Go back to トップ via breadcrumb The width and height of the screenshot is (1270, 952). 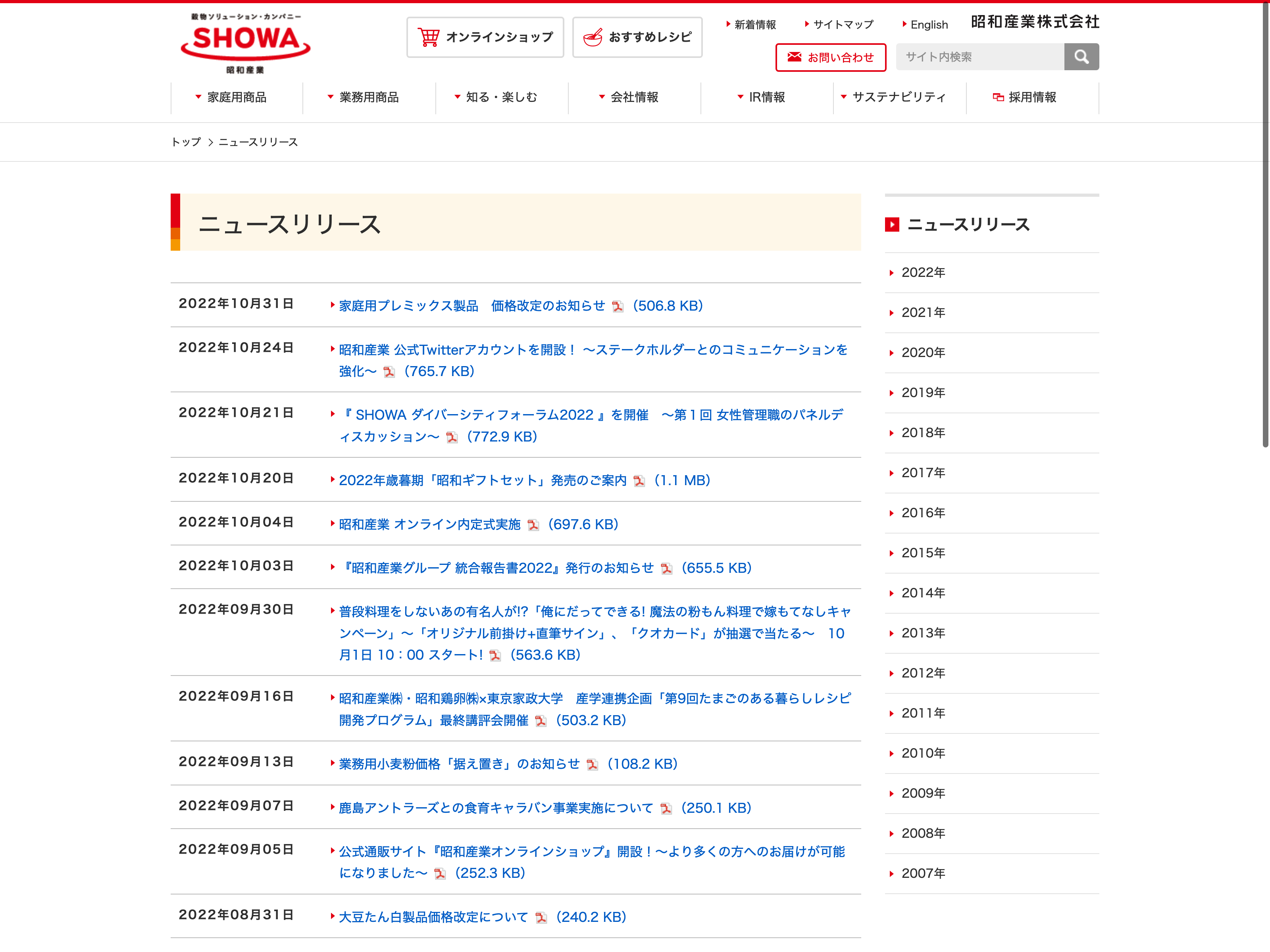tap(186, 142)
